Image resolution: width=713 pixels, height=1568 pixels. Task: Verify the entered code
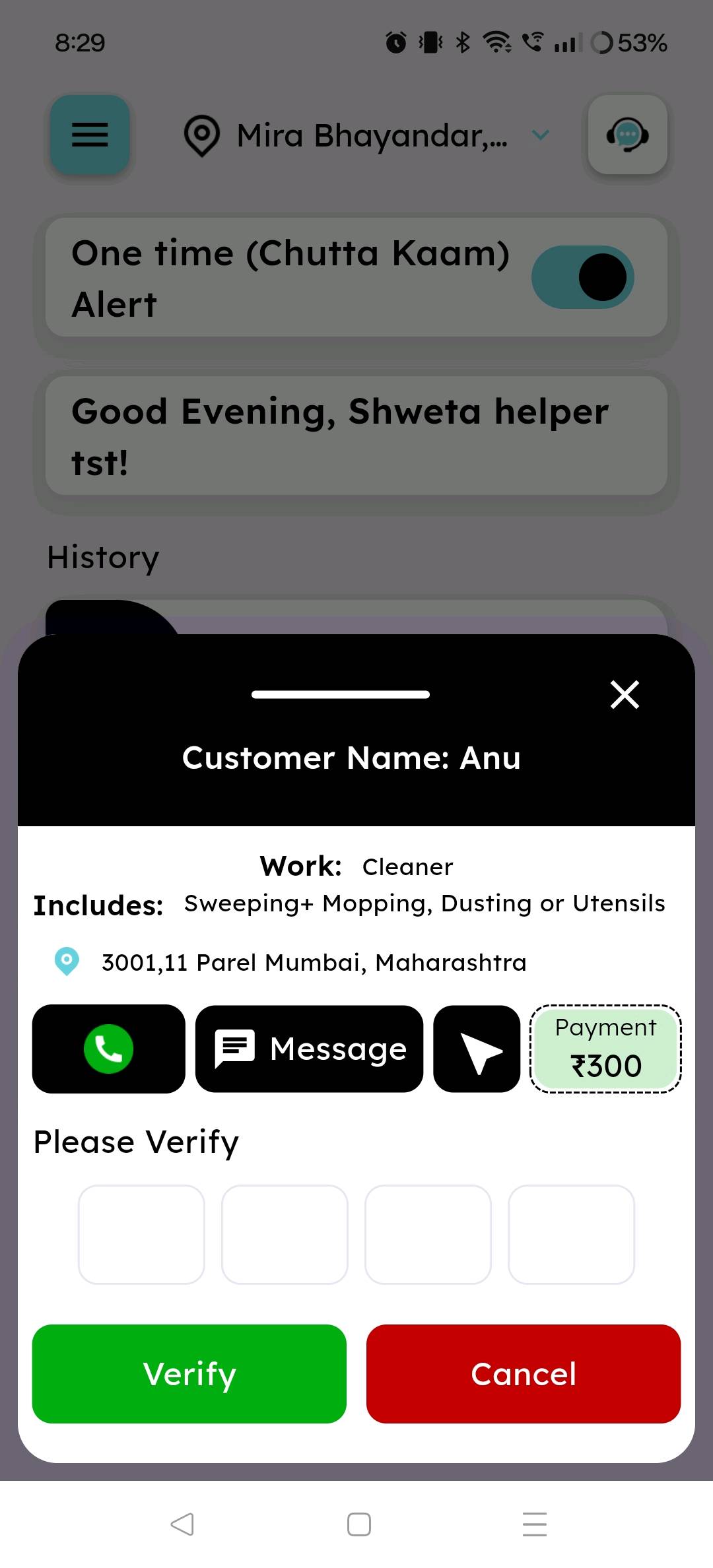pyautogui.click(x=189, y=1374)
